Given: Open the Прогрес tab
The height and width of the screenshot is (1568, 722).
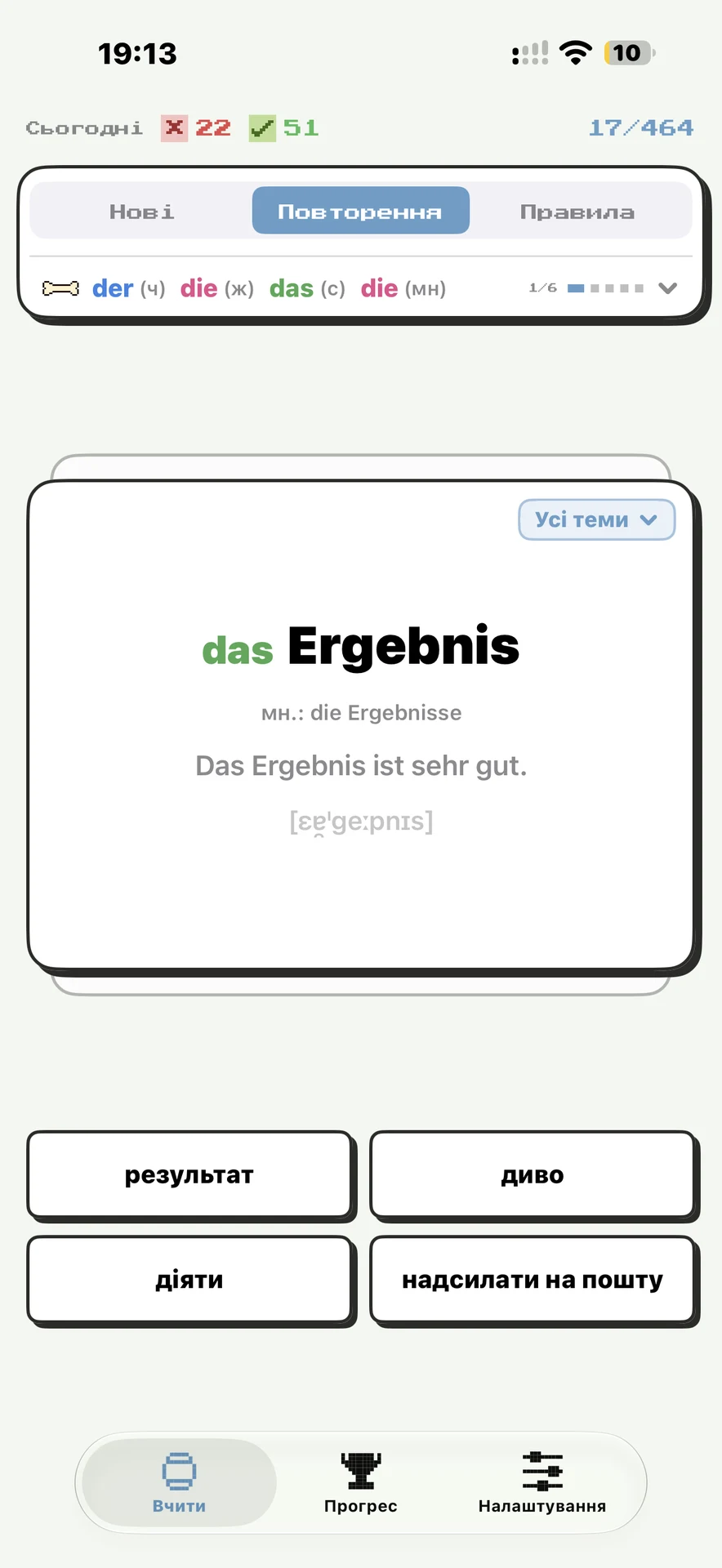Looking at the screenshot, I should pyautogui.click(x=360, y=1482).
